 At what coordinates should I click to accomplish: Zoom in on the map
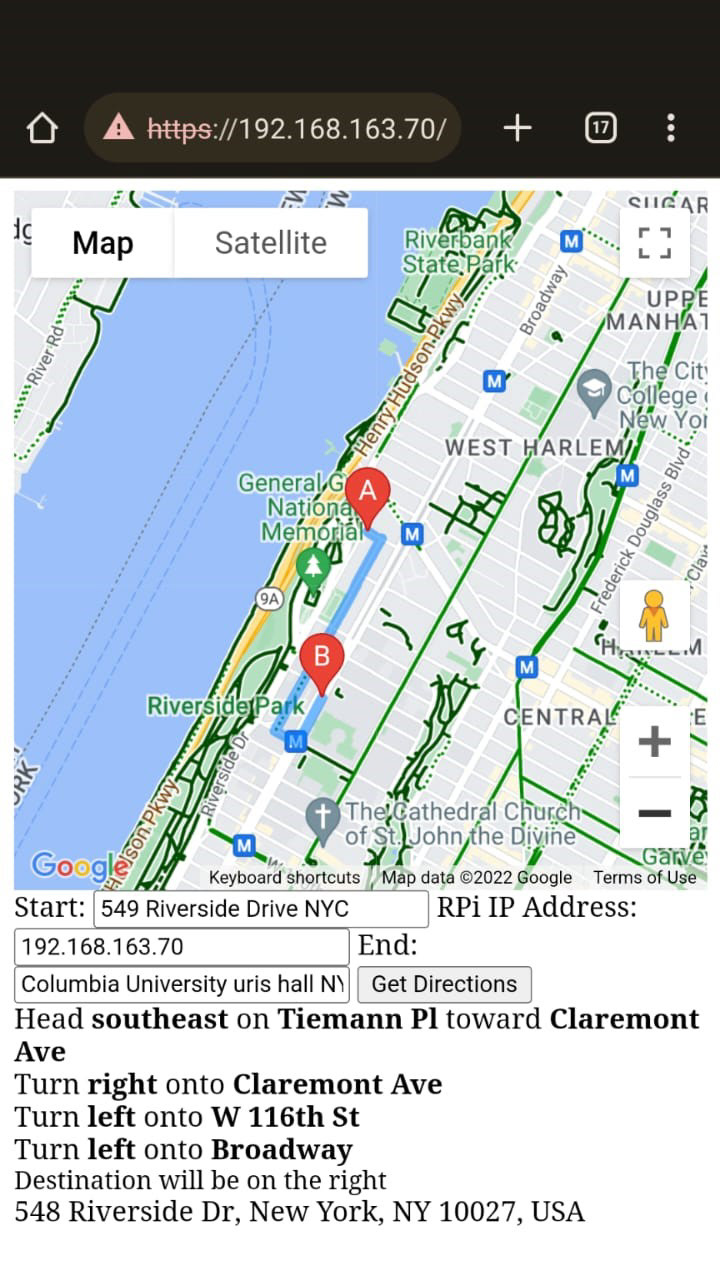654,742
